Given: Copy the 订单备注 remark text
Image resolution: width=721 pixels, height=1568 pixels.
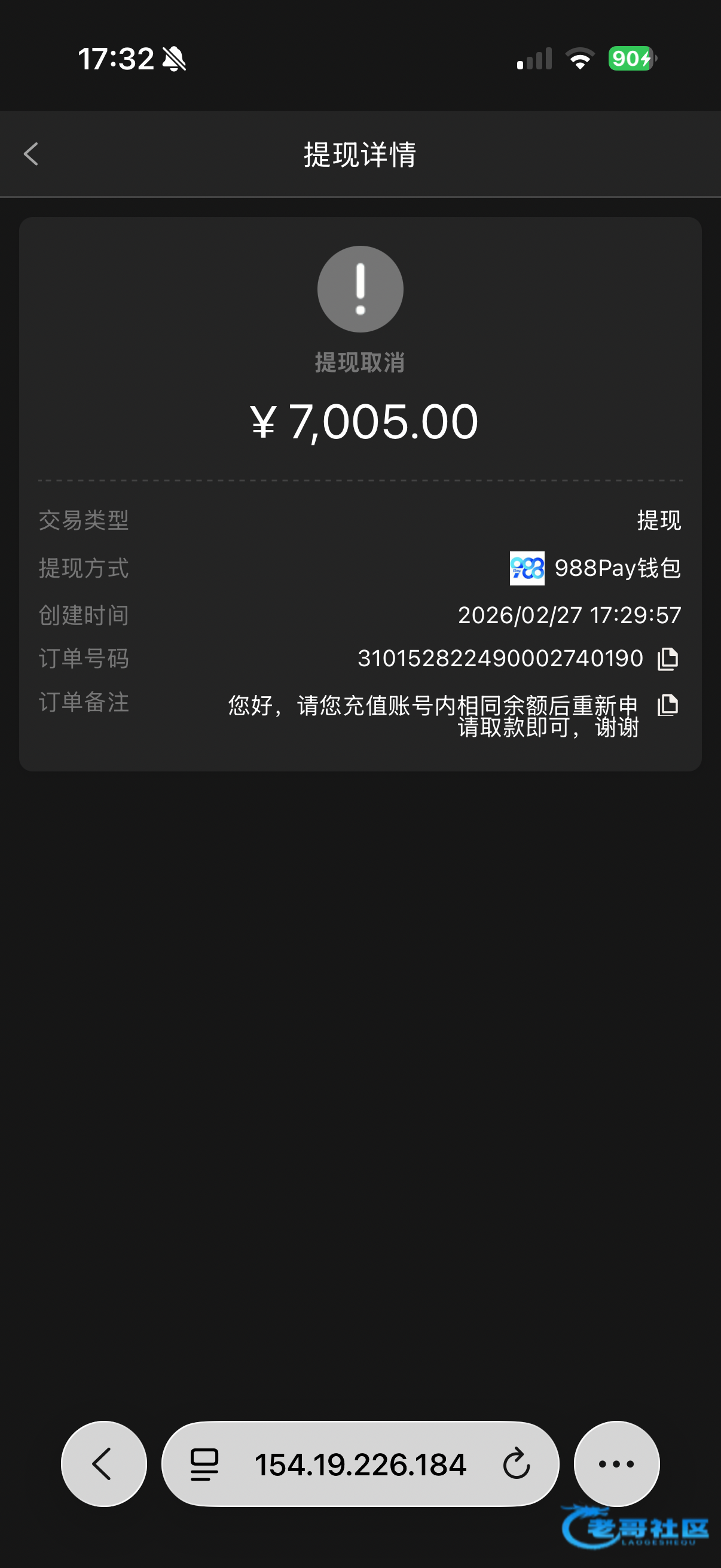Looking at the screenshot, I should (x=667, y=705).
